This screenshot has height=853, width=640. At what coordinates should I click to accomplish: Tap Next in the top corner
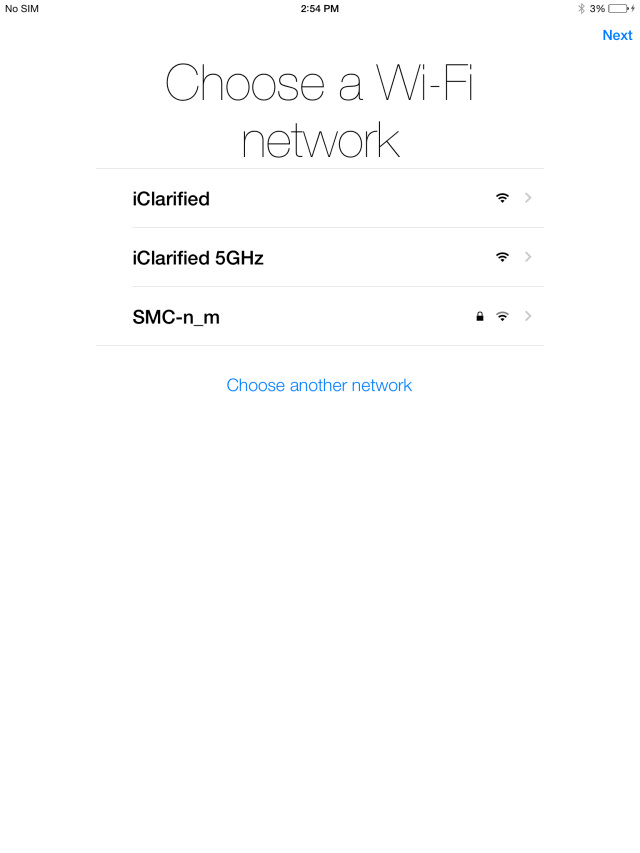[616, 35]
